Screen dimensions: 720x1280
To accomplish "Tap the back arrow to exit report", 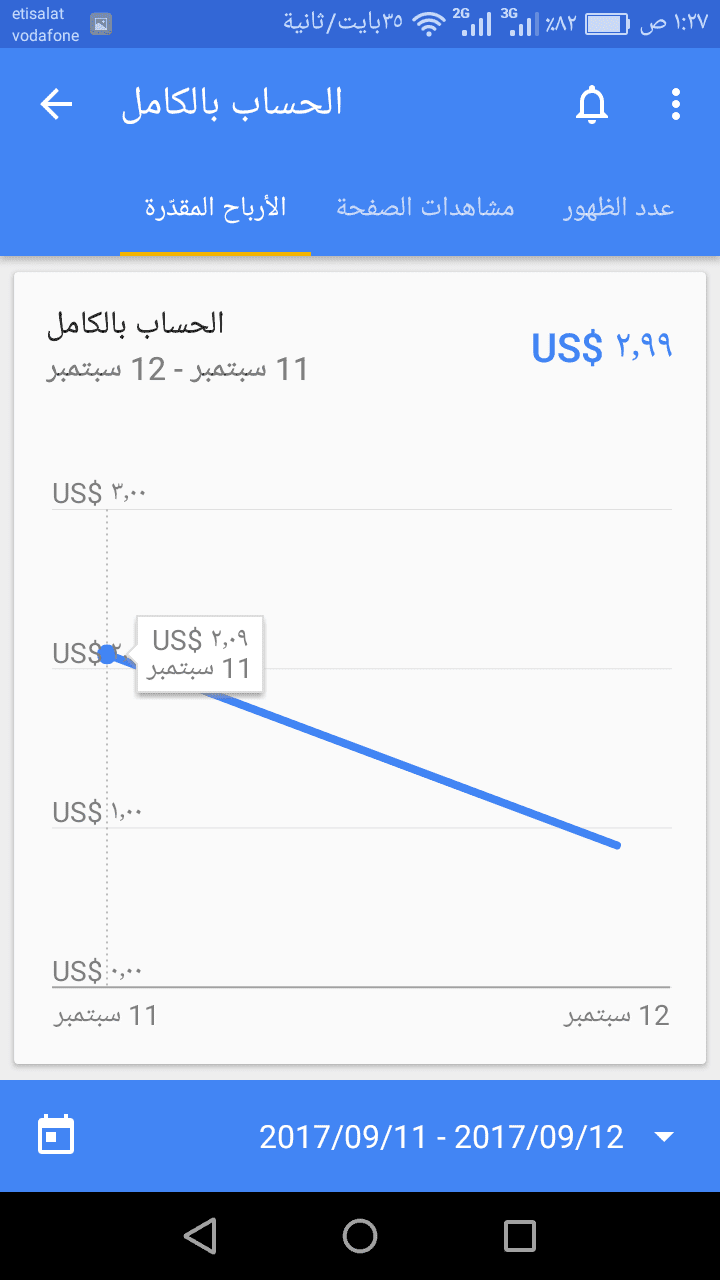I will coord(56,104).
